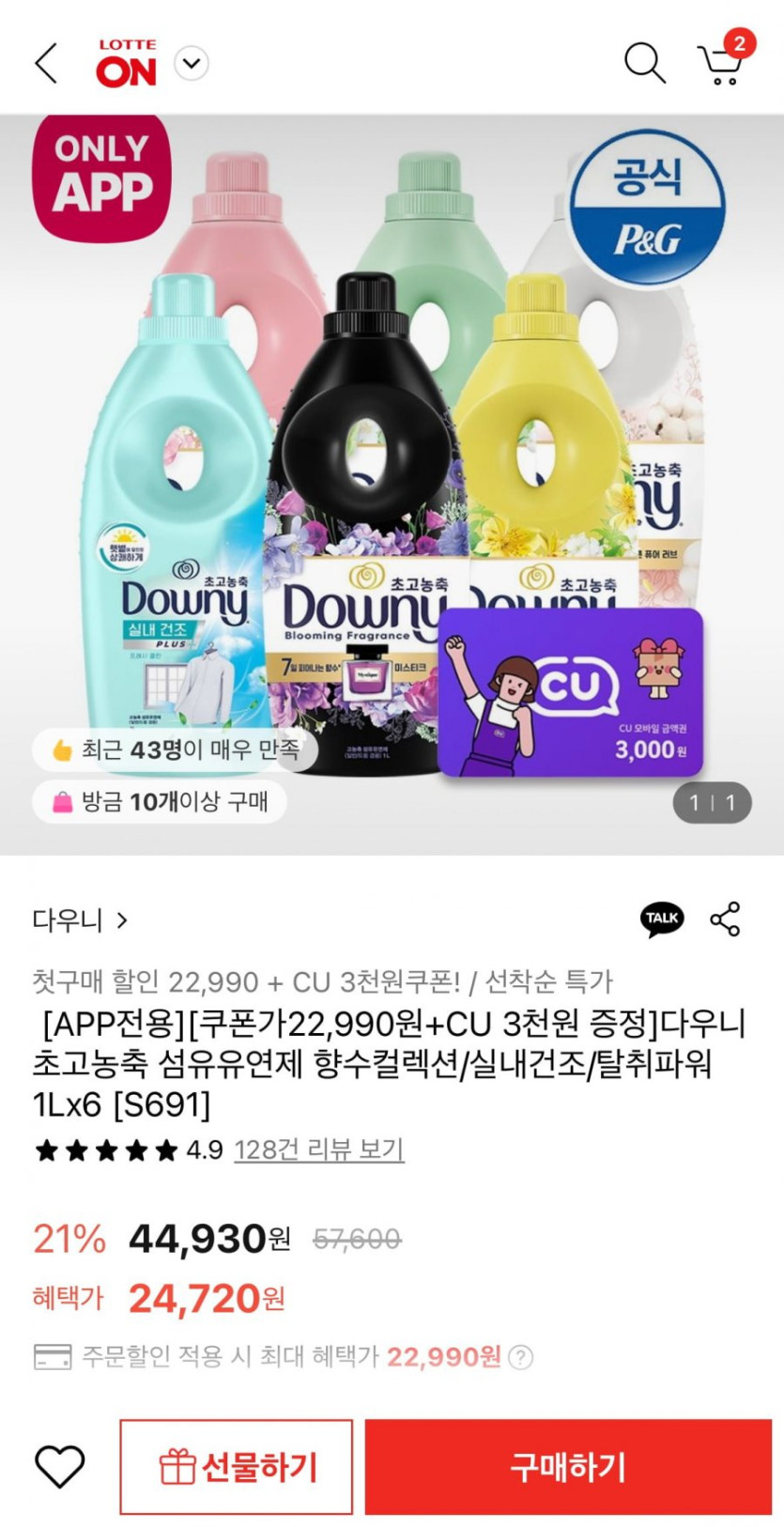784x1527 pixels.
Task: Open the search magnifier icon
Action: tap(644, 64)
